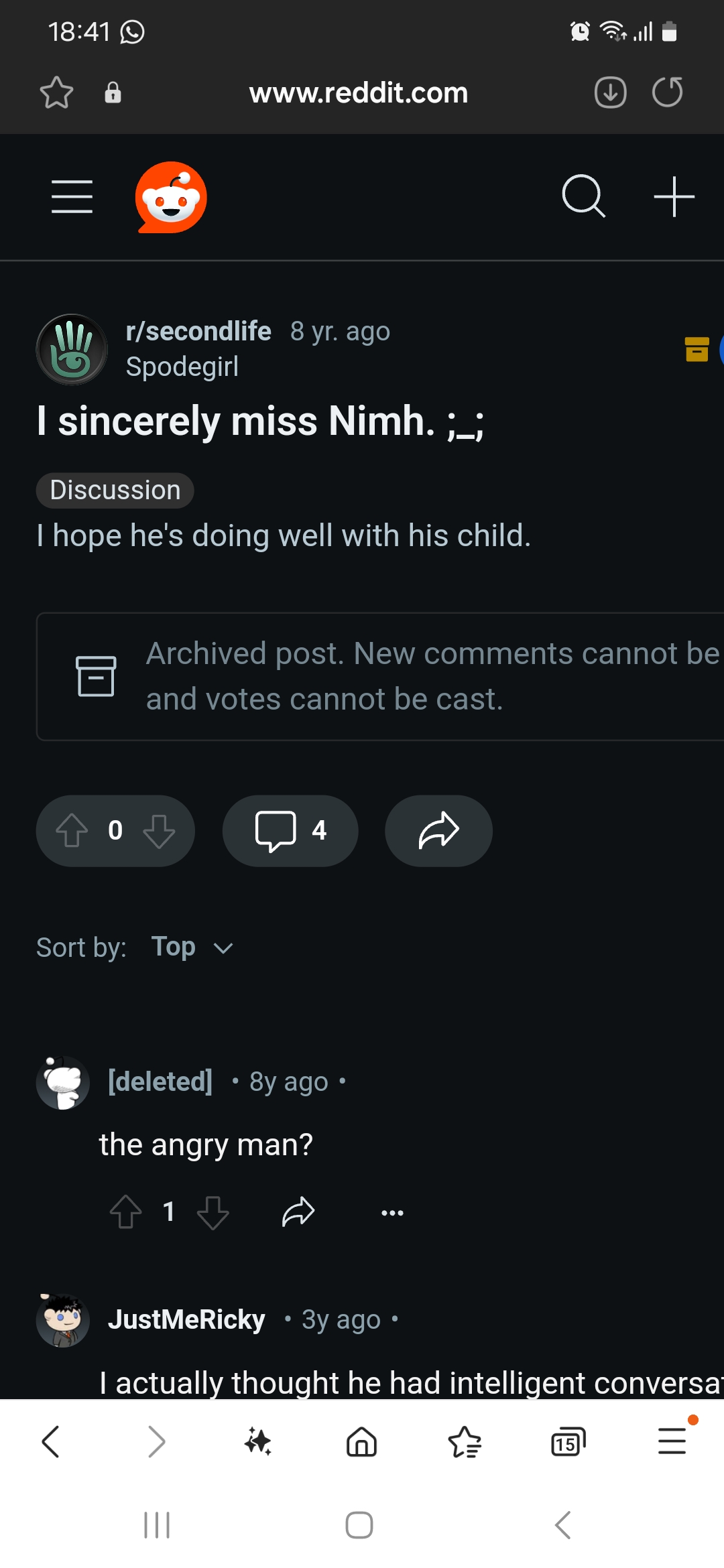Open the browser tabs view showing 15
Viewport: 724px width, 1568px height.
[568, 1442]
